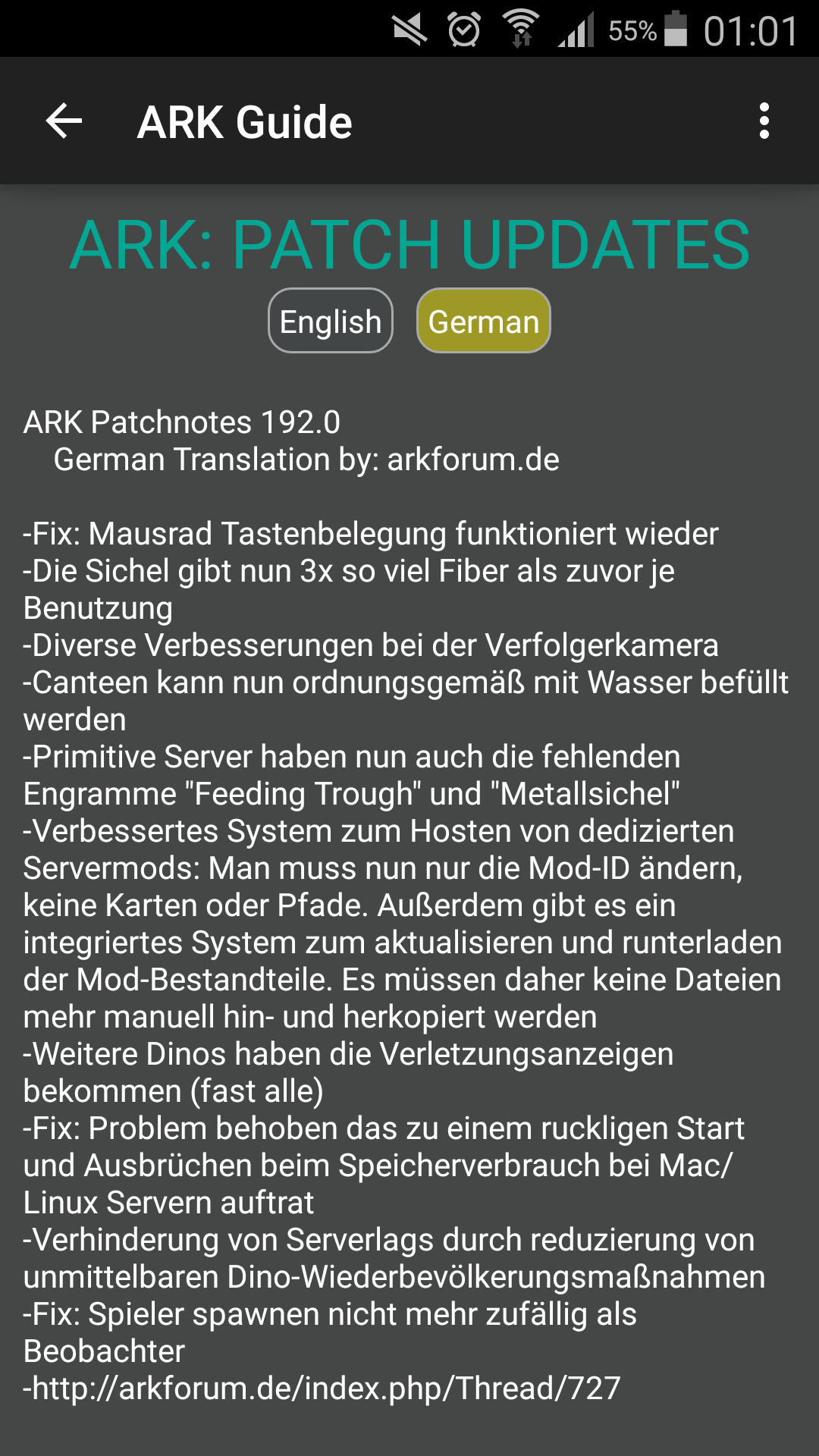819x1456 pixels.
Task: Switch patch notes to English
Action: [331, 321]
